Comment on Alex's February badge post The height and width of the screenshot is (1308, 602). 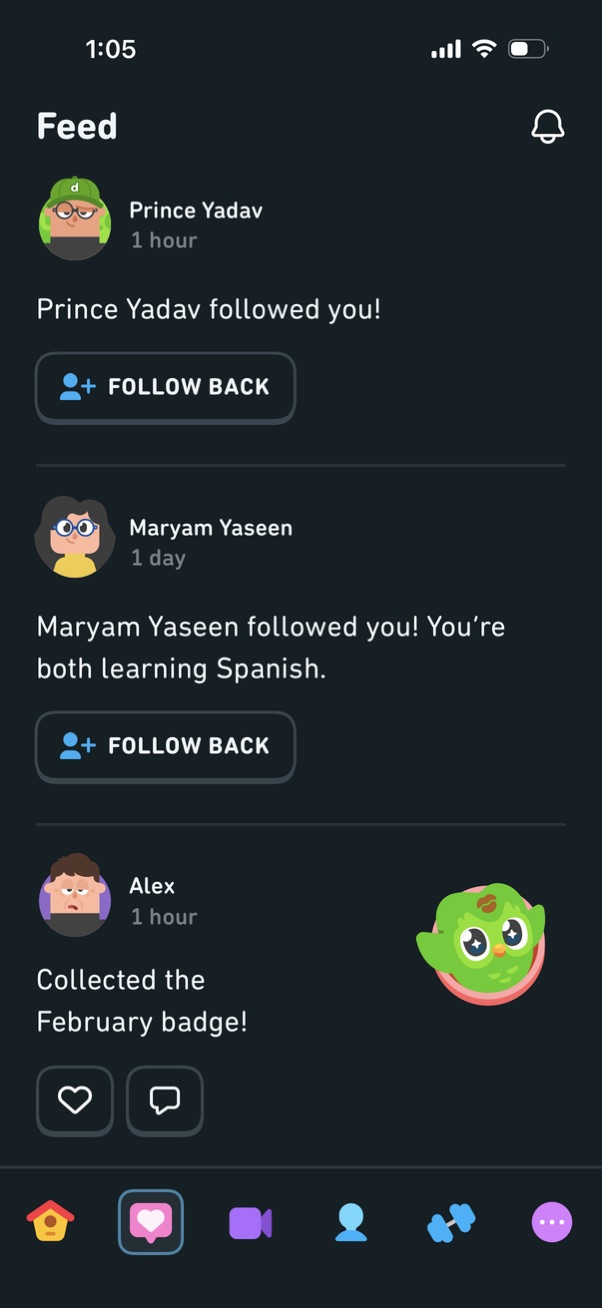(165, 1100)
